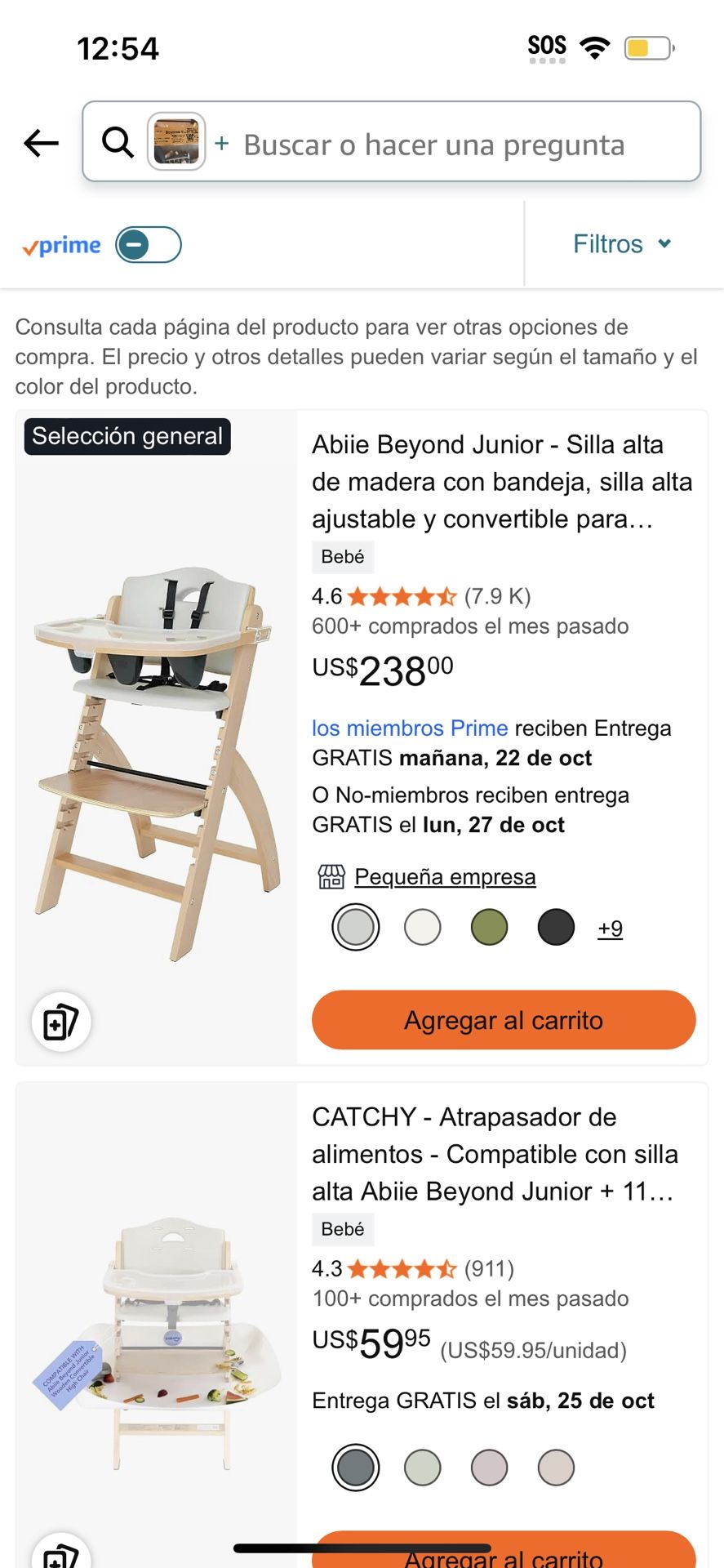Expand more colors with the +9 link
This screenshot has width=724, height=1568.
610,928
